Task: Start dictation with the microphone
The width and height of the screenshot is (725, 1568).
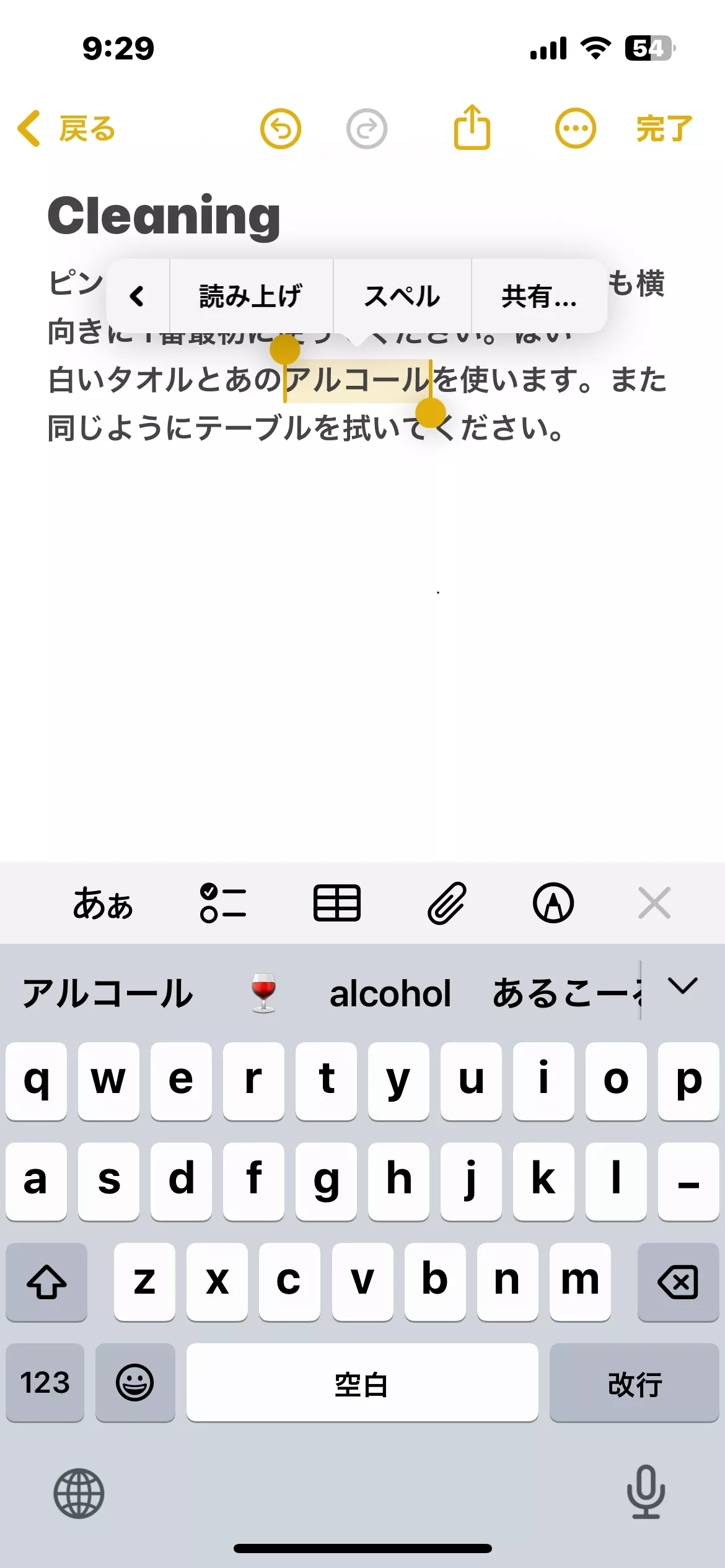Action: pos(646,1492)
